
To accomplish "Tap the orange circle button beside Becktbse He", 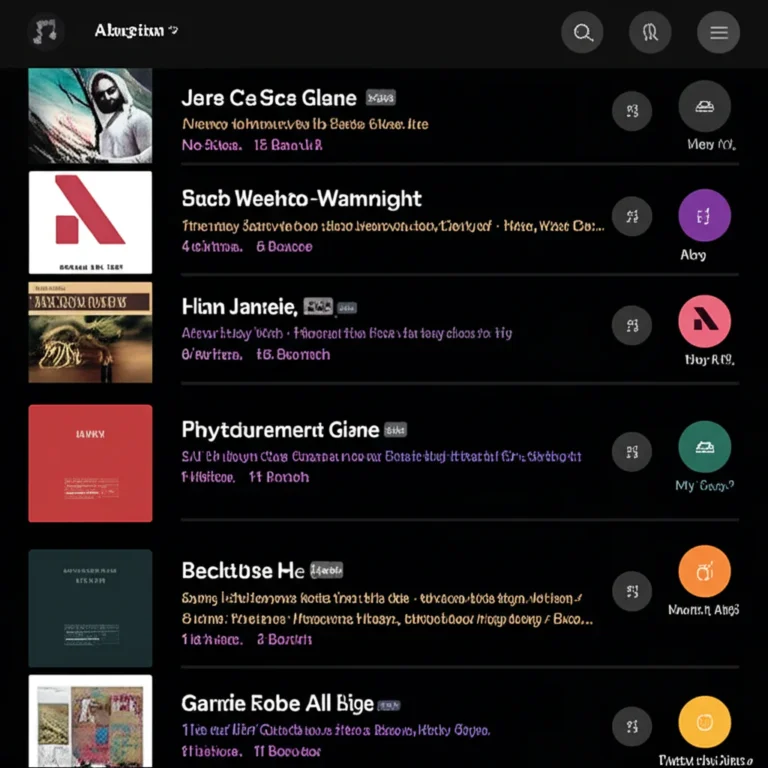I will (704, 572).
